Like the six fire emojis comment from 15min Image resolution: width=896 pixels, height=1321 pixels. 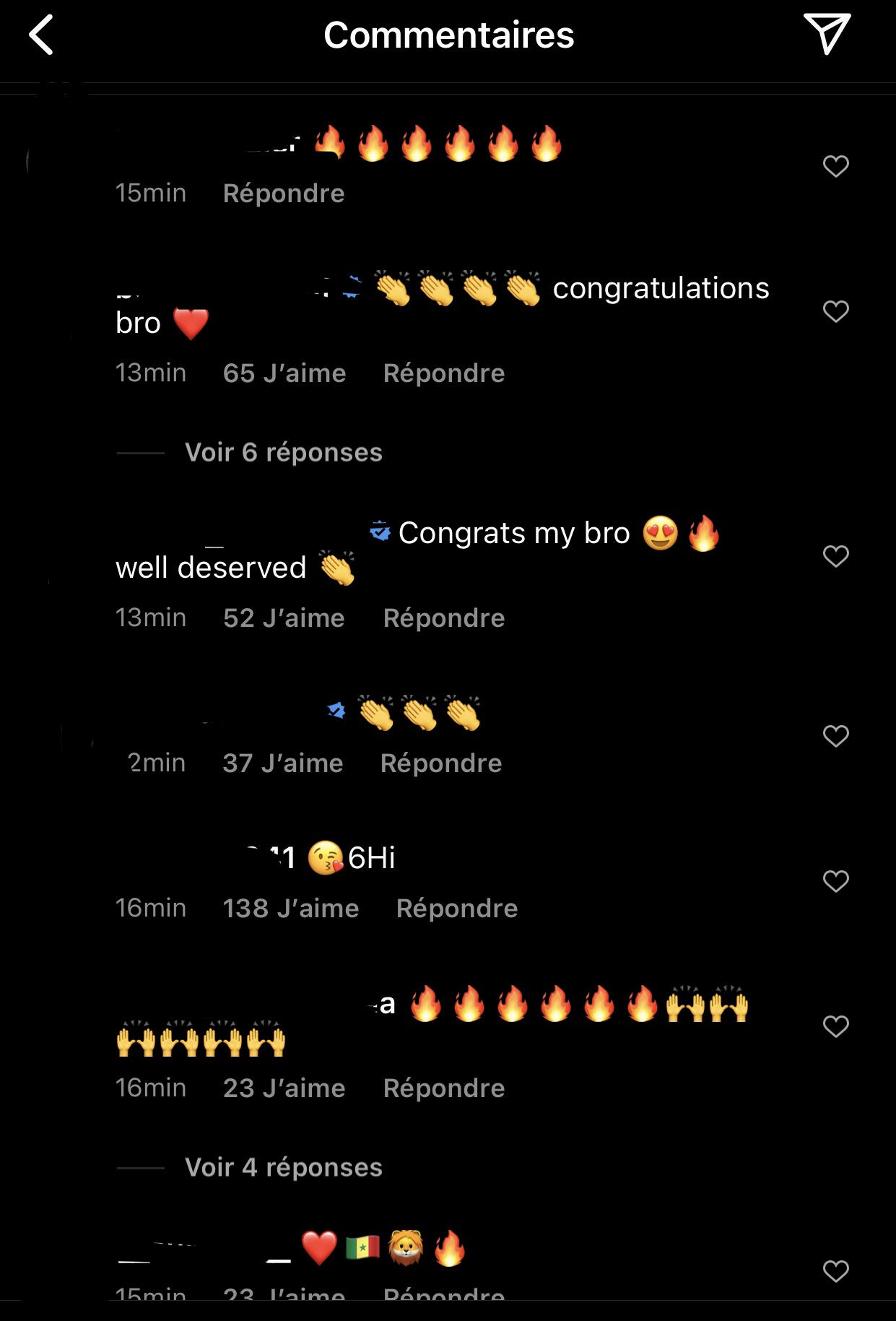coord(835,166)
